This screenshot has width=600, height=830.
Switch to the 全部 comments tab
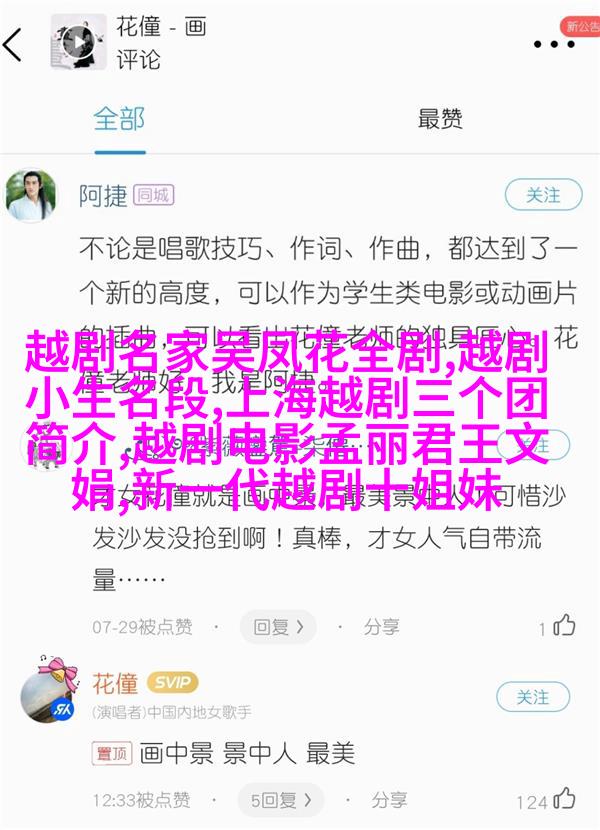coord(121,120)
